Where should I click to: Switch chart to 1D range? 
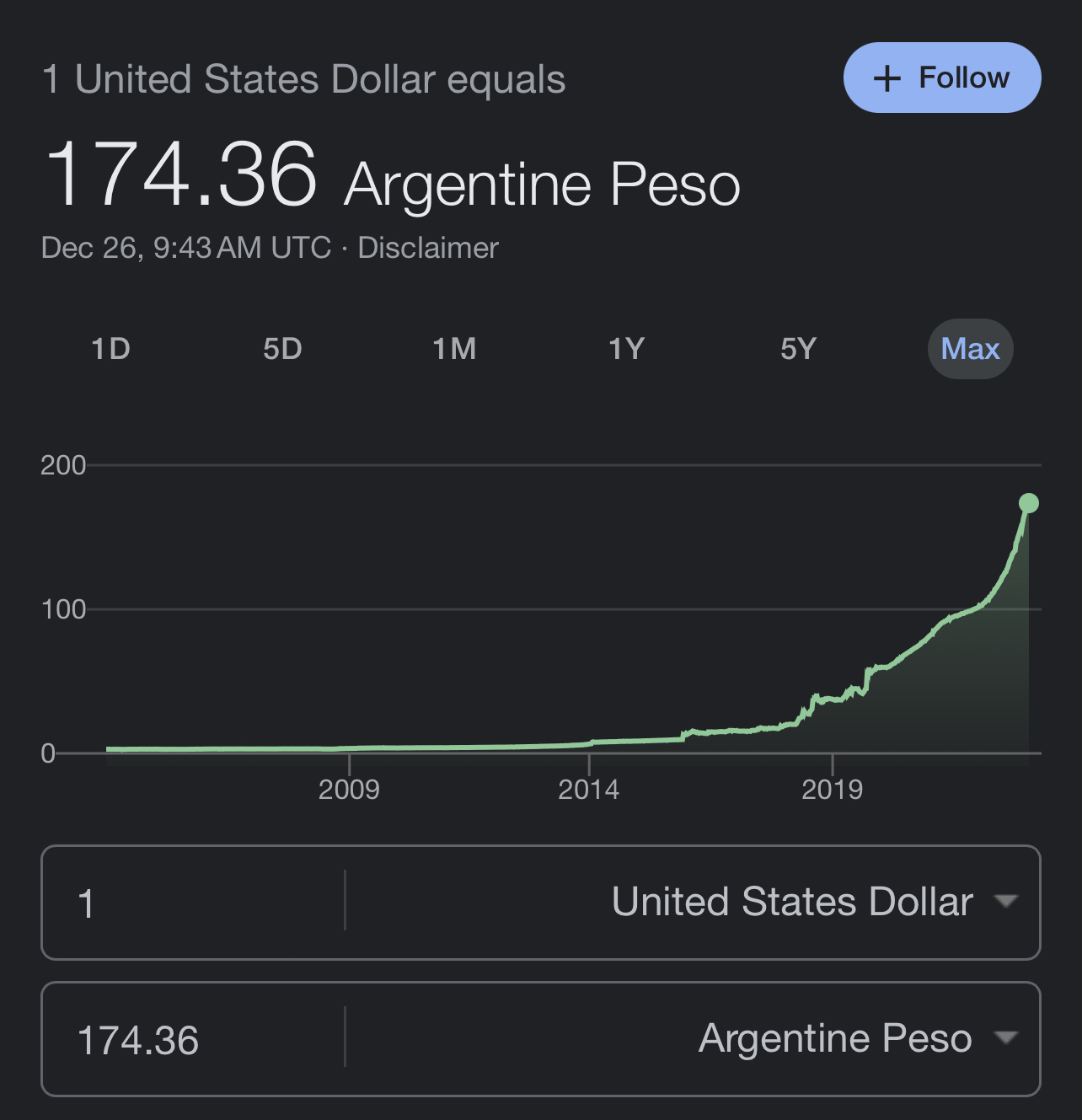pyautogui.click(x=110, y=349)
